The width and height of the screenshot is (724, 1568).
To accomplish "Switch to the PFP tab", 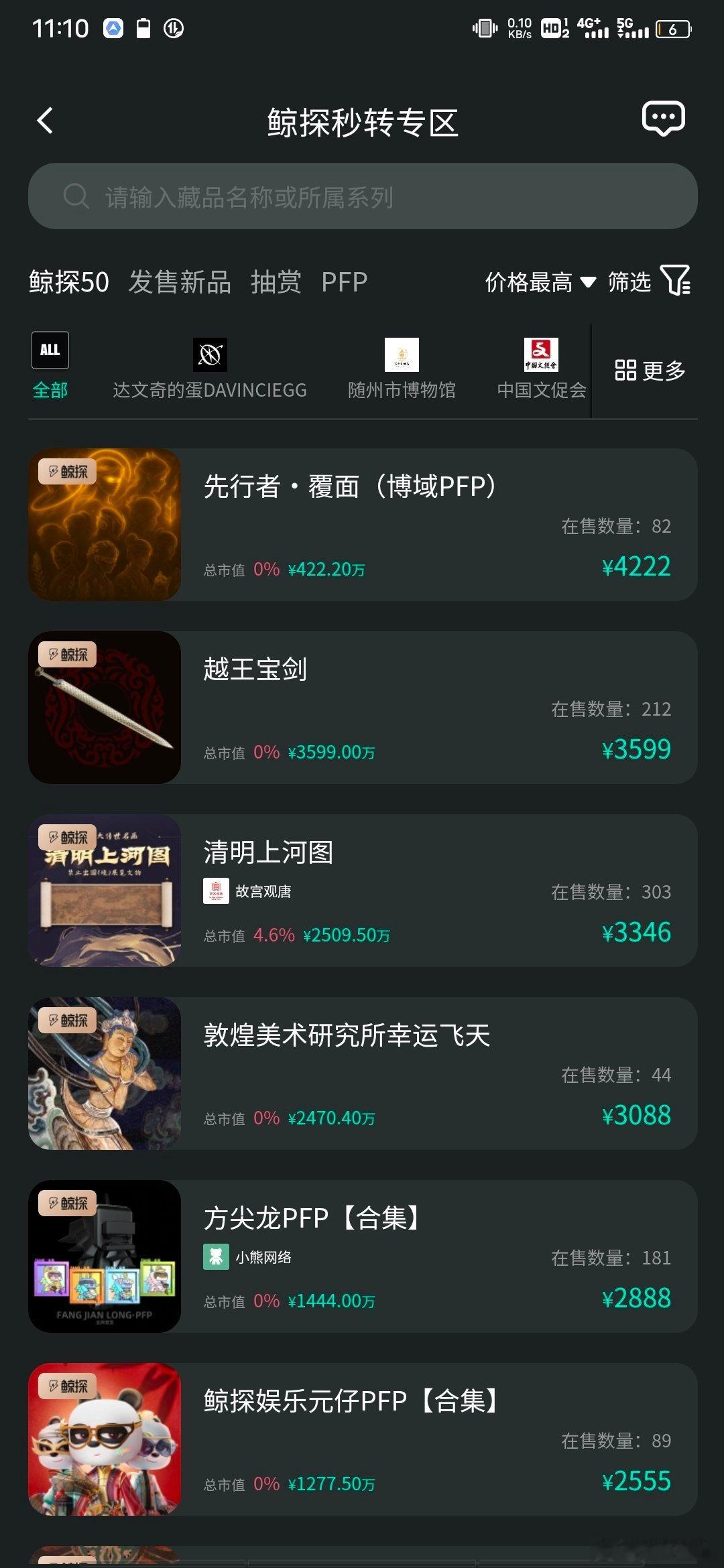I will (x=345, y=281).
